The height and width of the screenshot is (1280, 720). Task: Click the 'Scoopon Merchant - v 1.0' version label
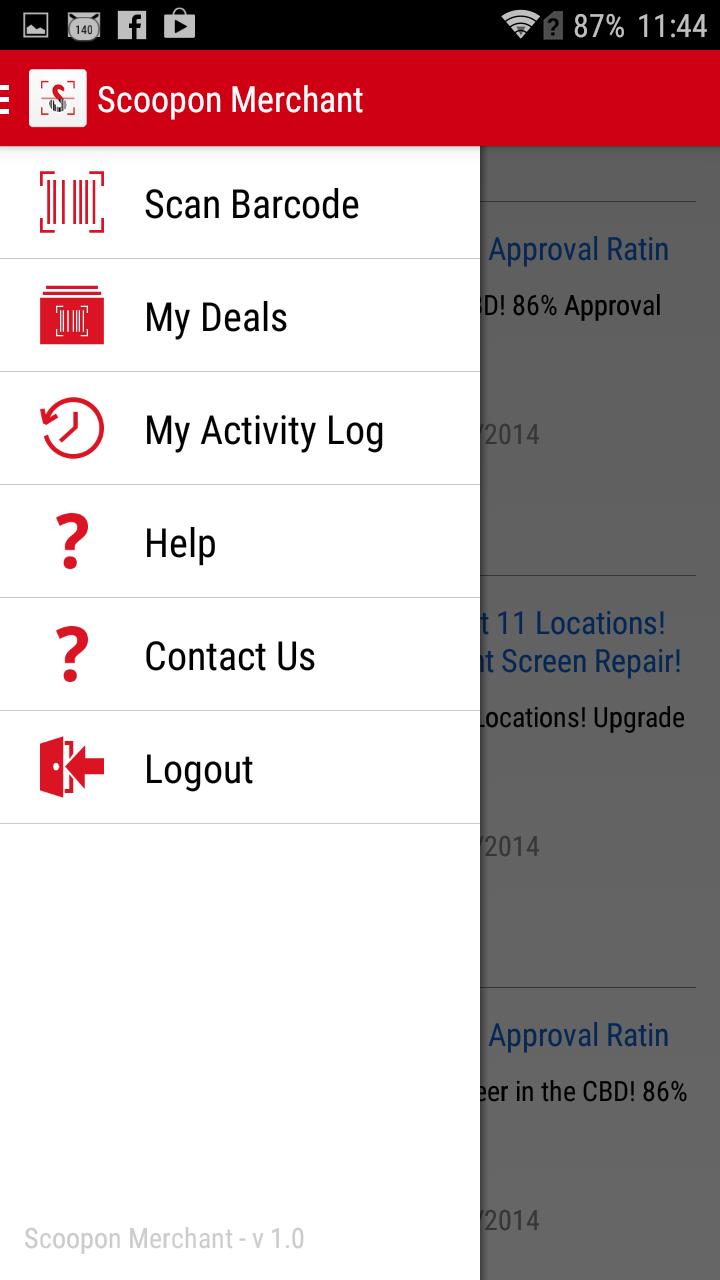tap(166, 1238)
